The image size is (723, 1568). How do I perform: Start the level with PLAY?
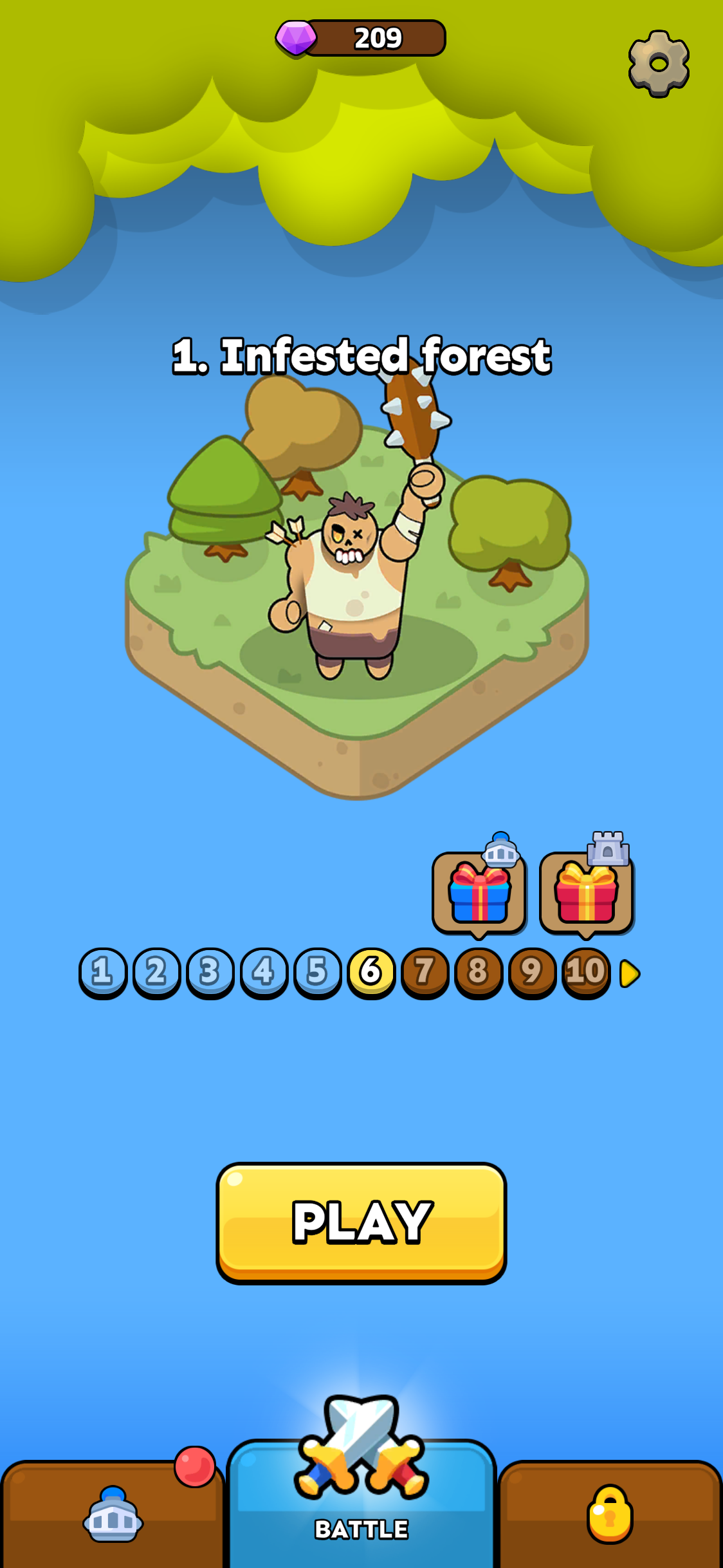click(x=361, y=1222)
